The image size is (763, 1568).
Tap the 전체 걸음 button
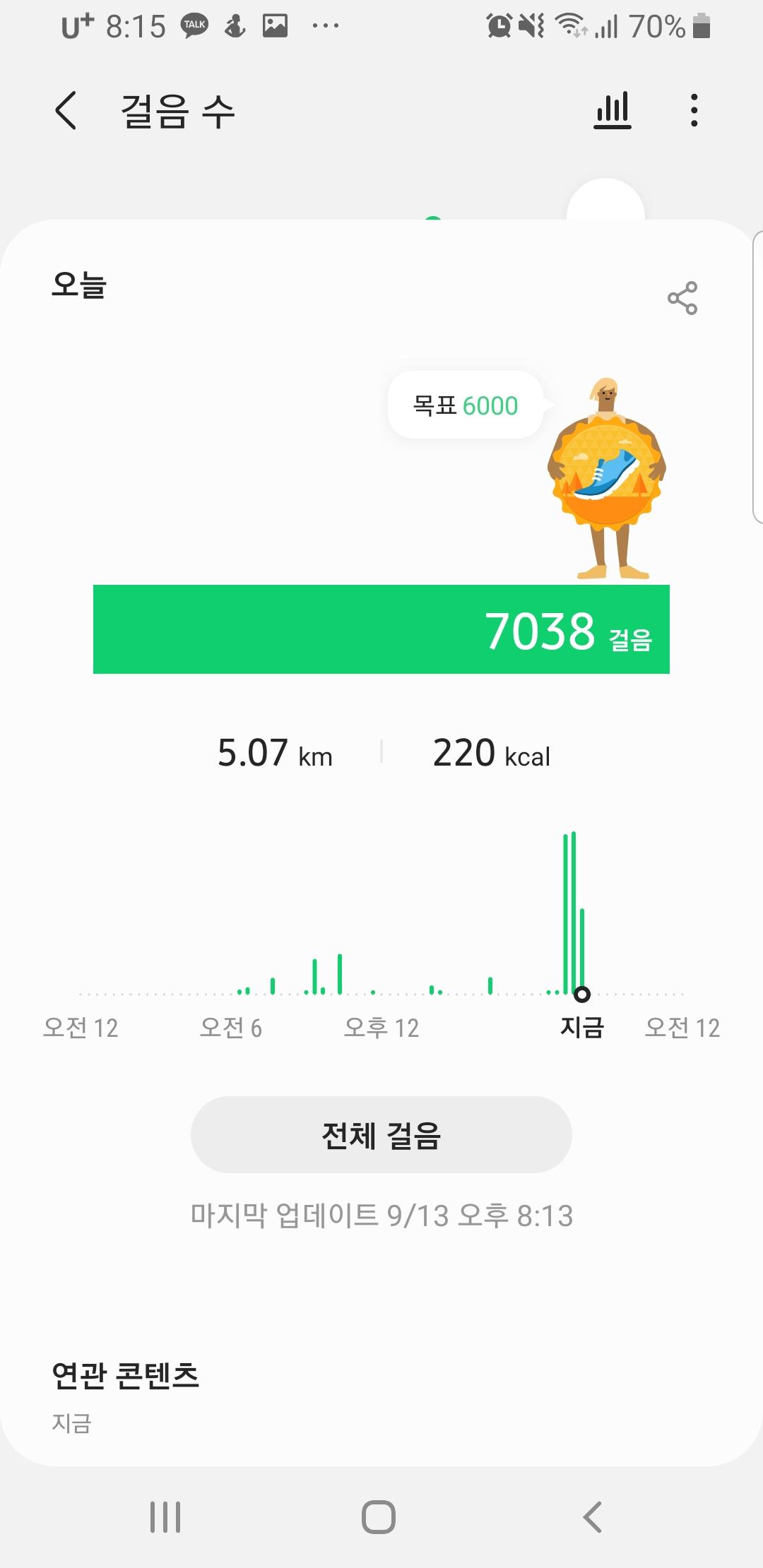[x=381, y=1135]
